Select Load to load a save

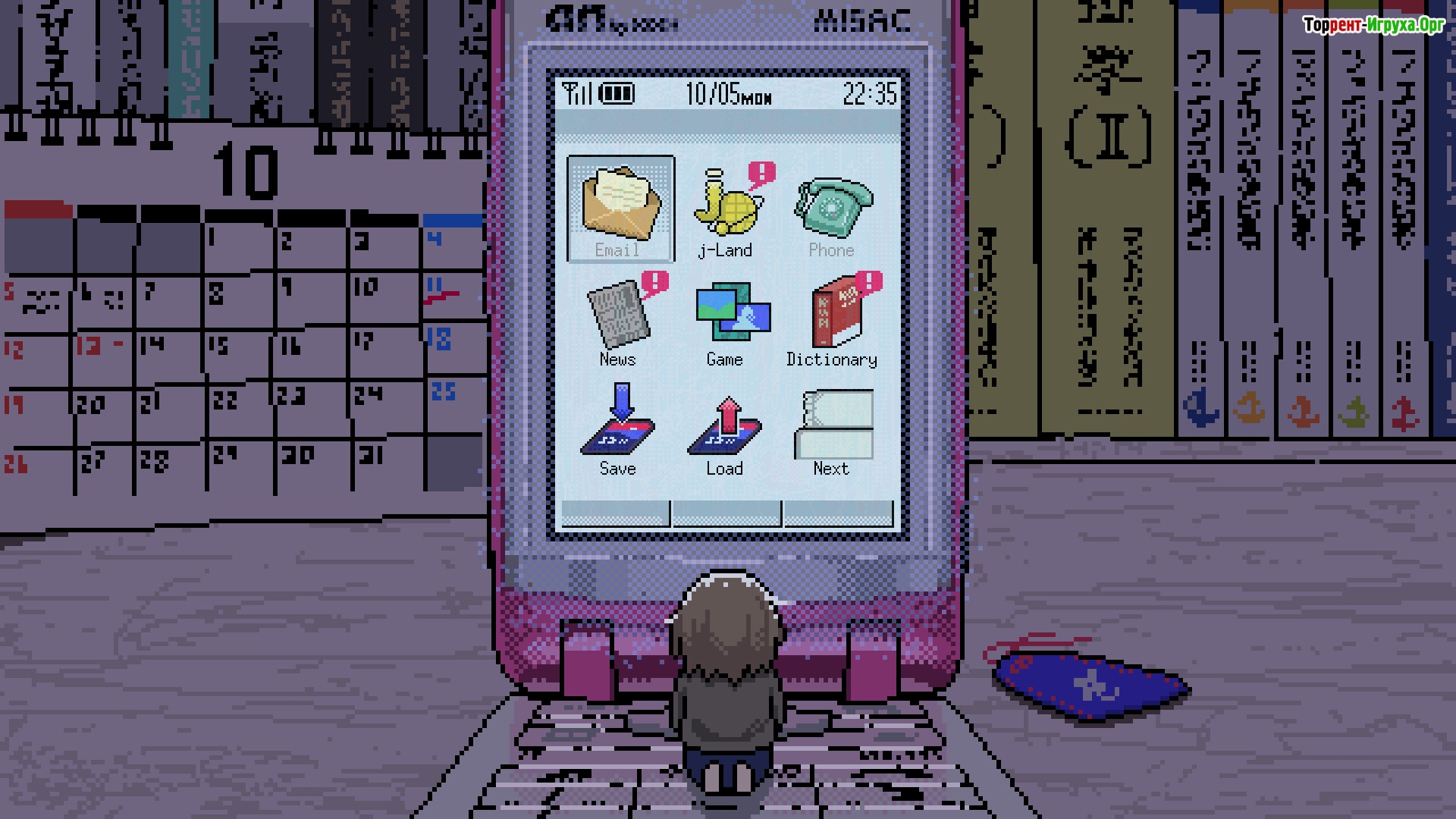(725, 428)
